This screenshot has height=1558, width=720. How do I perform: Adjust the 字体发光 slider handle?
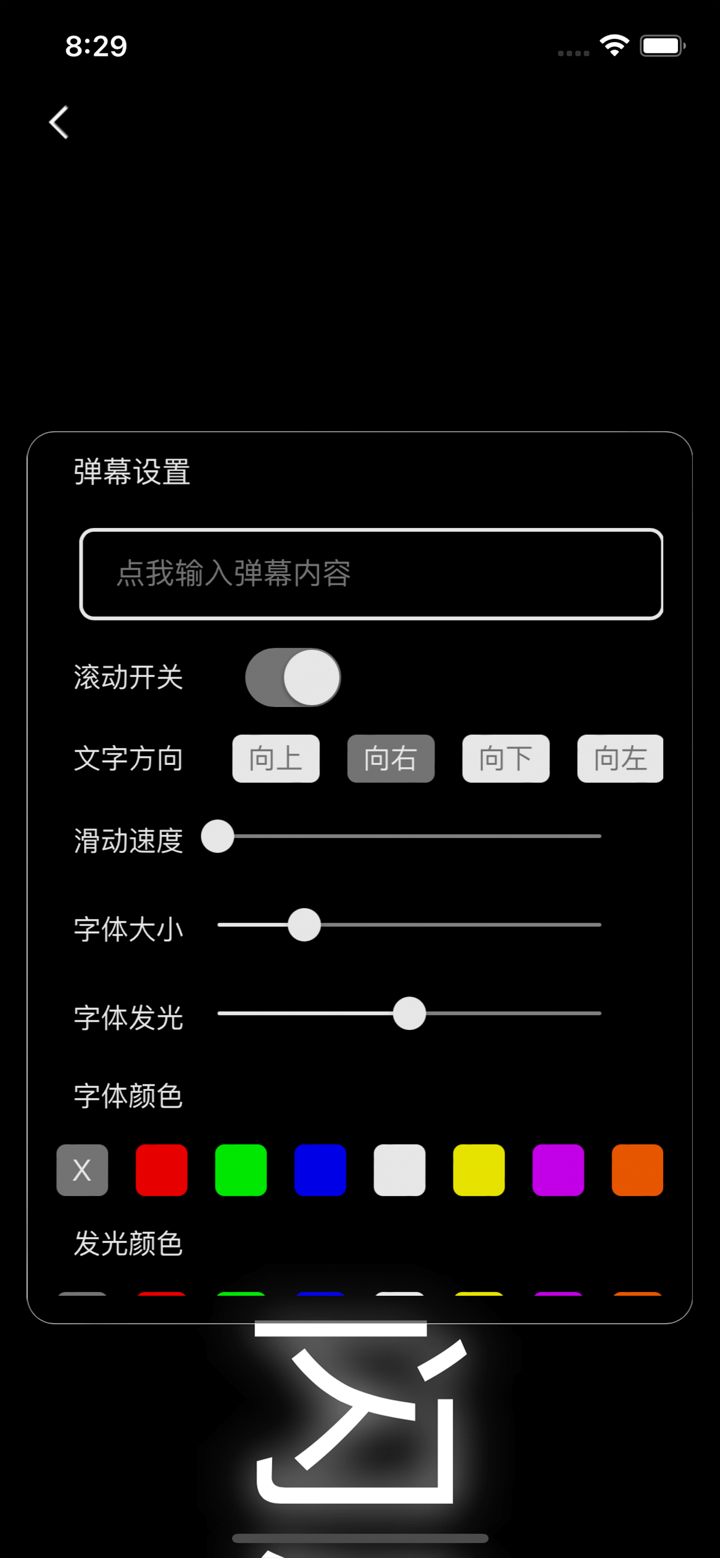pyautogui.click(x=408, y=1013)
